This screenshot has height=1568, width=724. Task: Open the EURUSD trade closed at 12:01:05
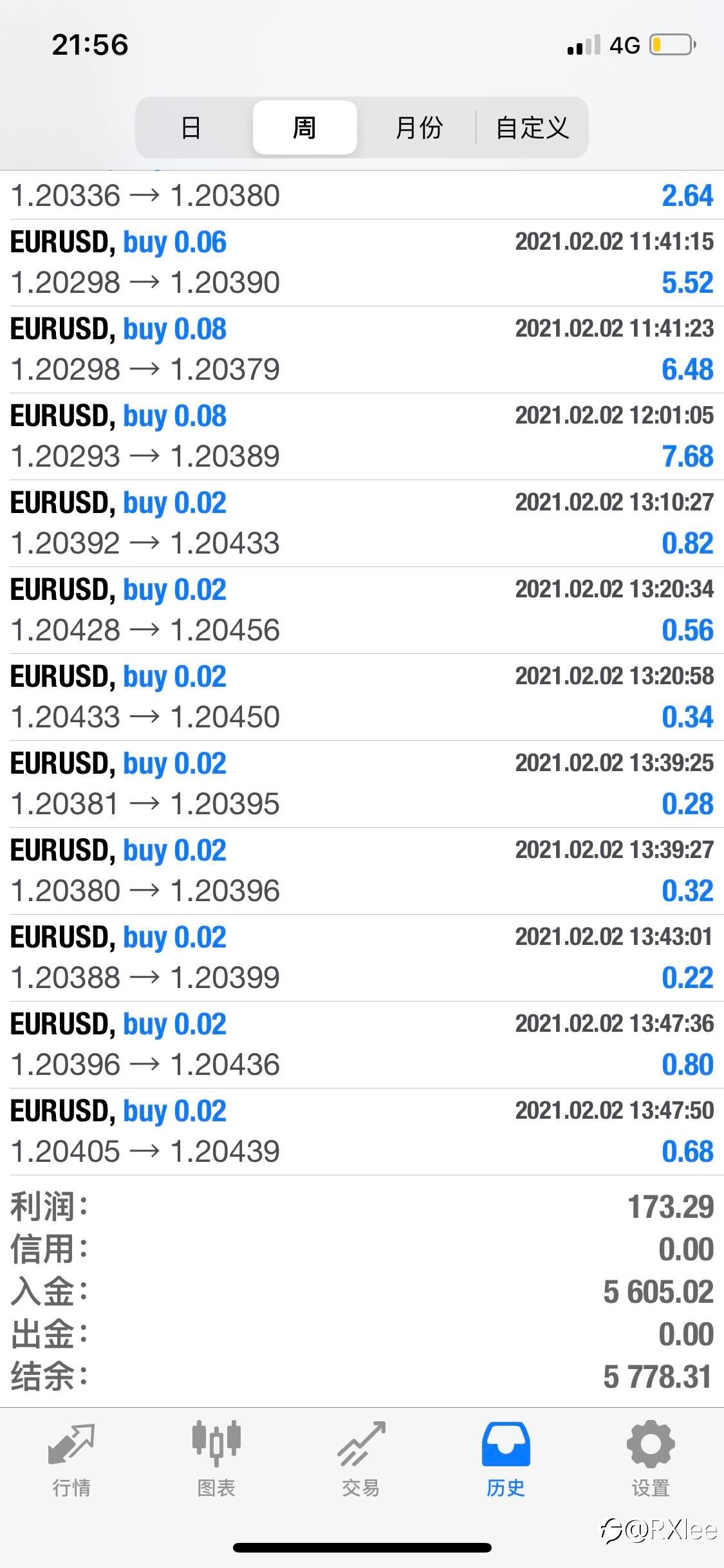[362, 436]
